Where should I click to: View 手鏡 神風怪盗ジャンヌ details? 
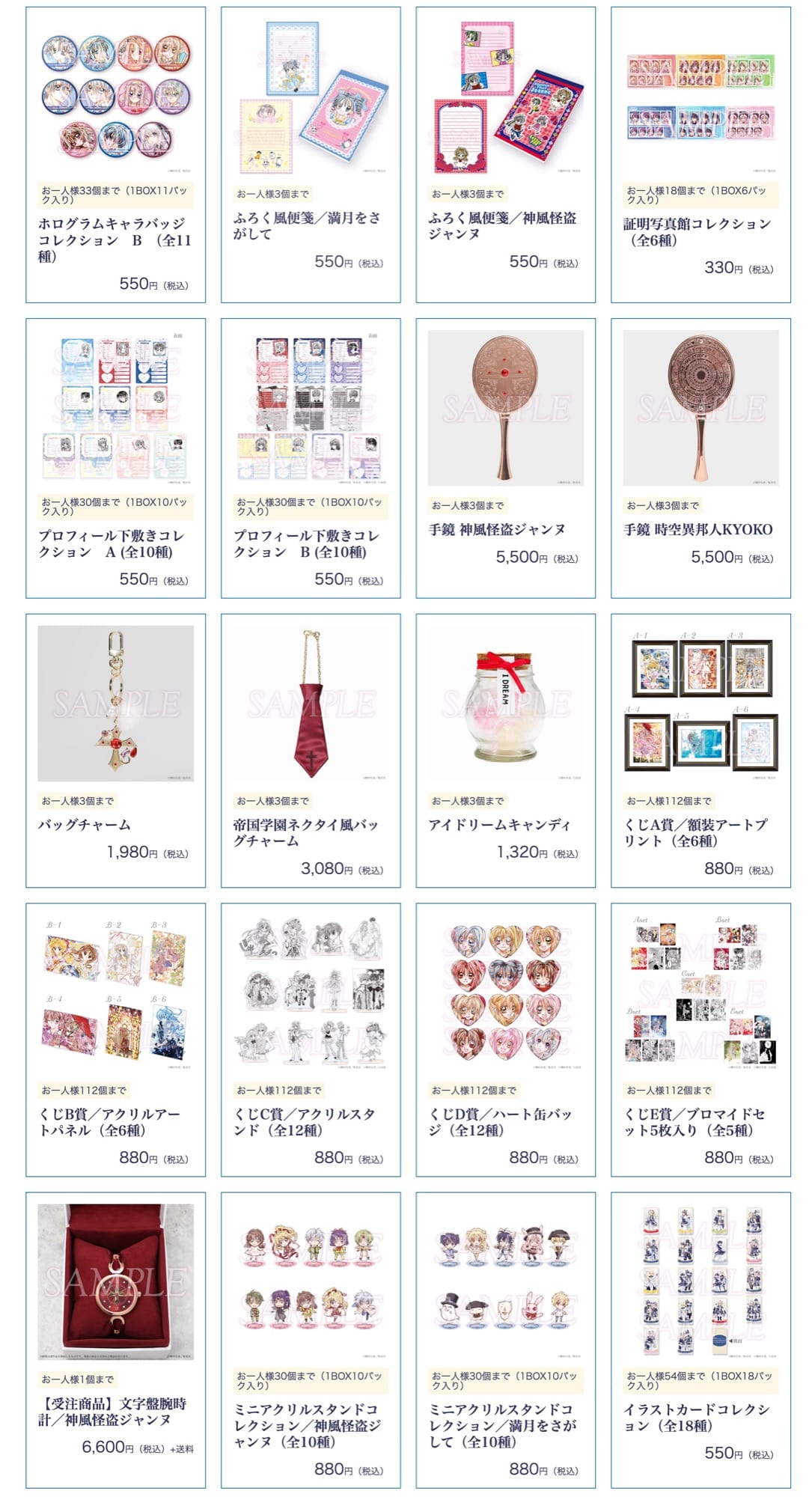point(505,529)
